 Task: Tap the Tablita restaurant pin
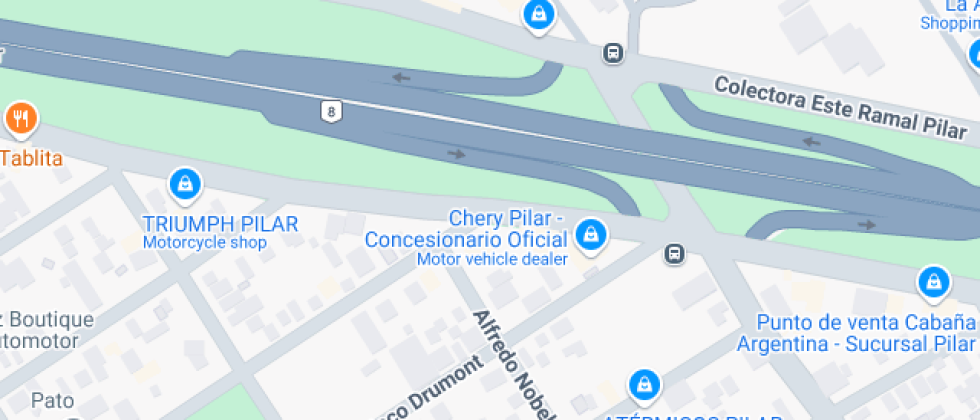click(x=21, y=120)
